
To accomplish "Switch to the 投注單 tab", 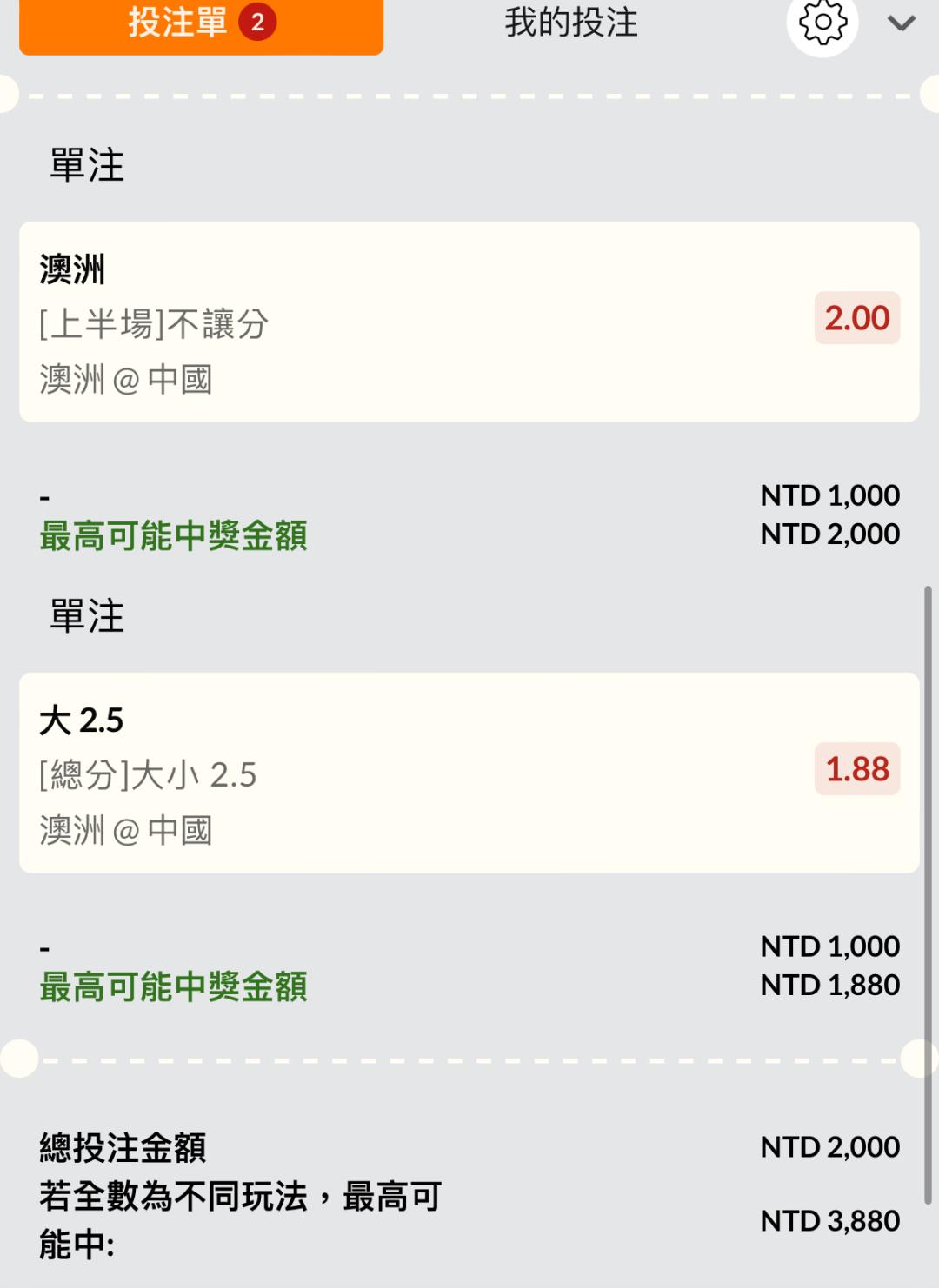I will (x=201, y=23).
